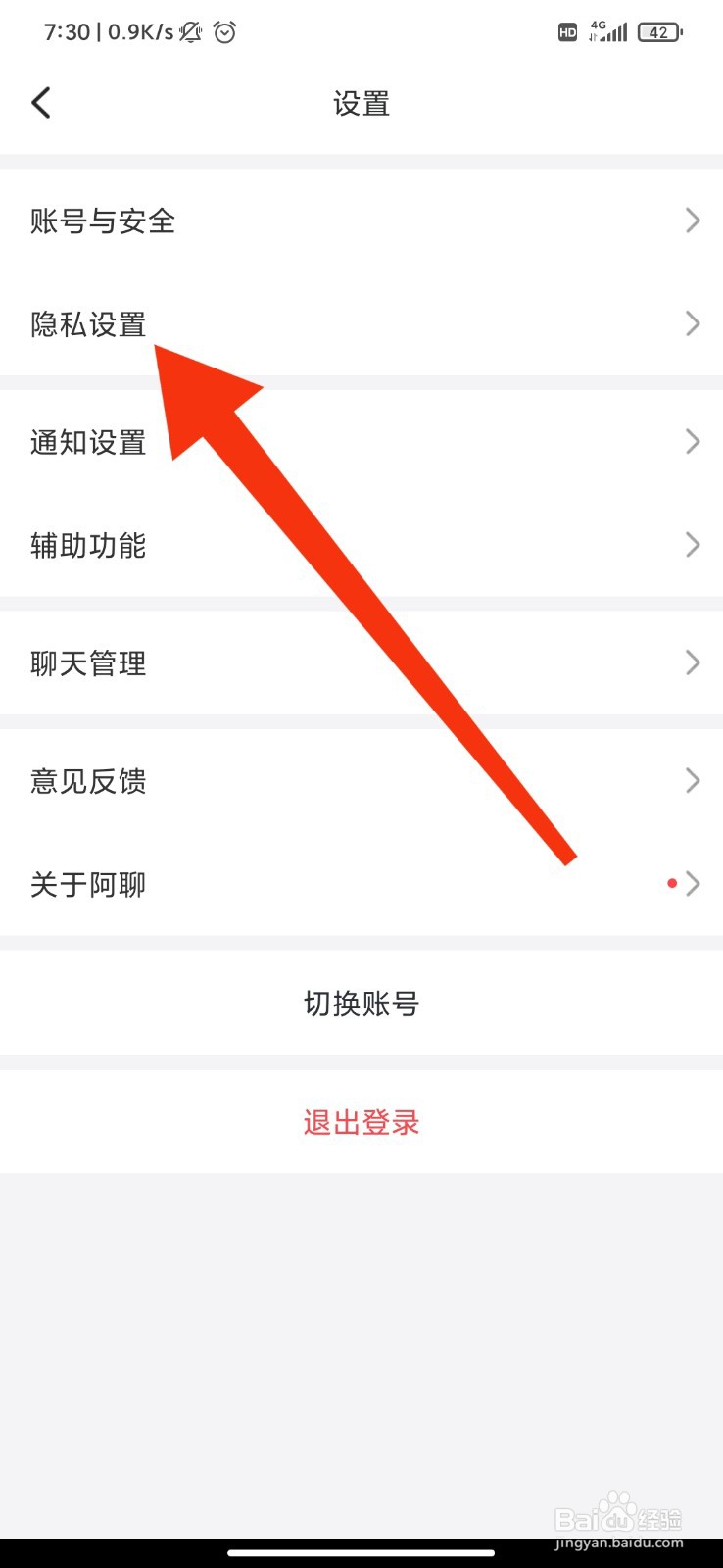Open 聊天管理 settings entry
This screenshot has width=723, height=1568.
pyautogui.click(x=88, y=662)
